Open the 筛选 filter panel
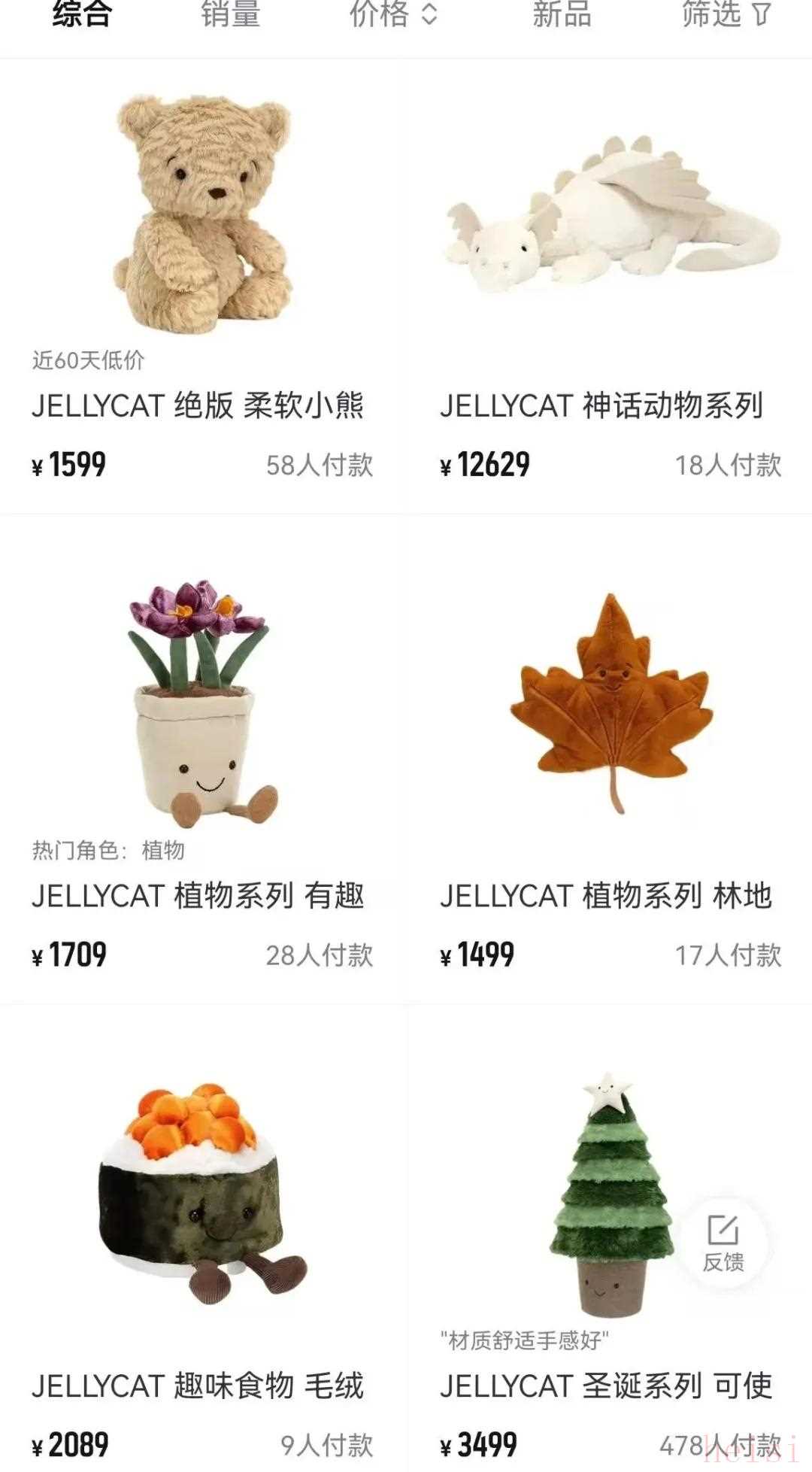Screen dimensions: 812x1472 (726, 15)
